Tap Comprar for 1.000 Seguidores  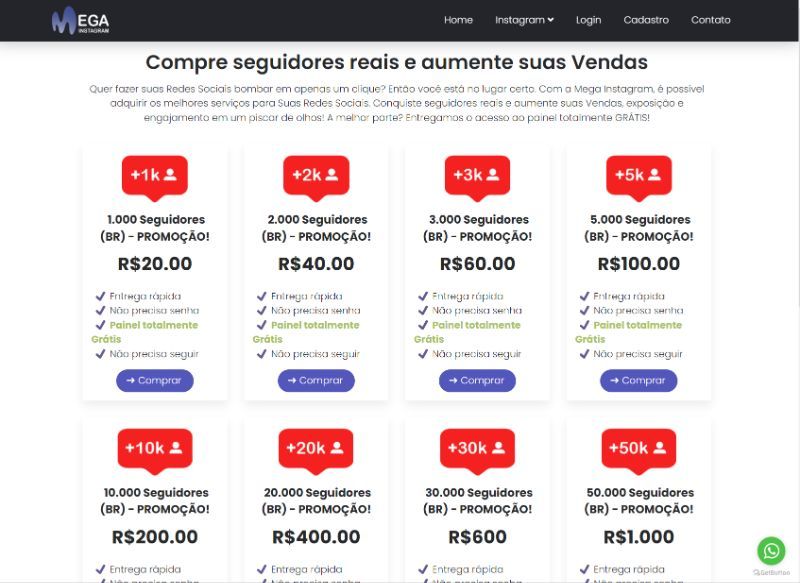(154, 380)
